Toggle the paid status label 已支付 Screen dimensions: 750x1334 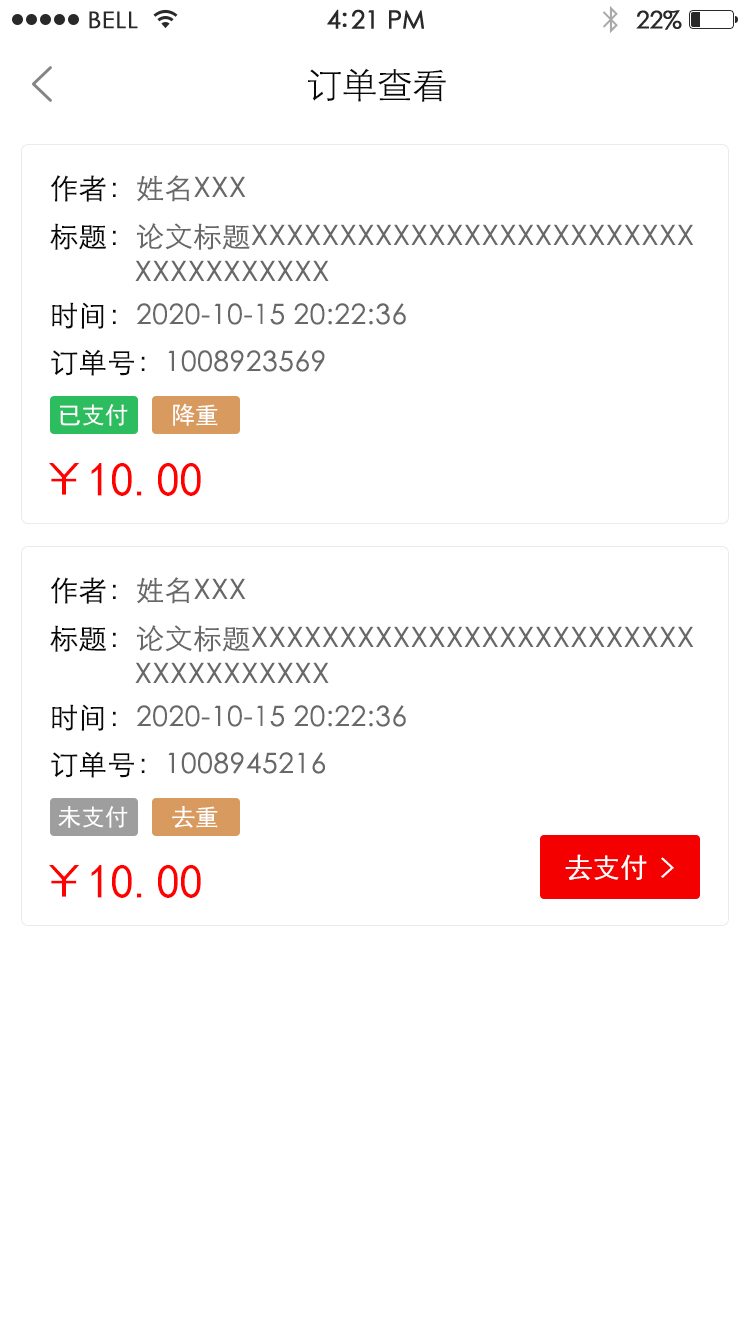point(93,414)
